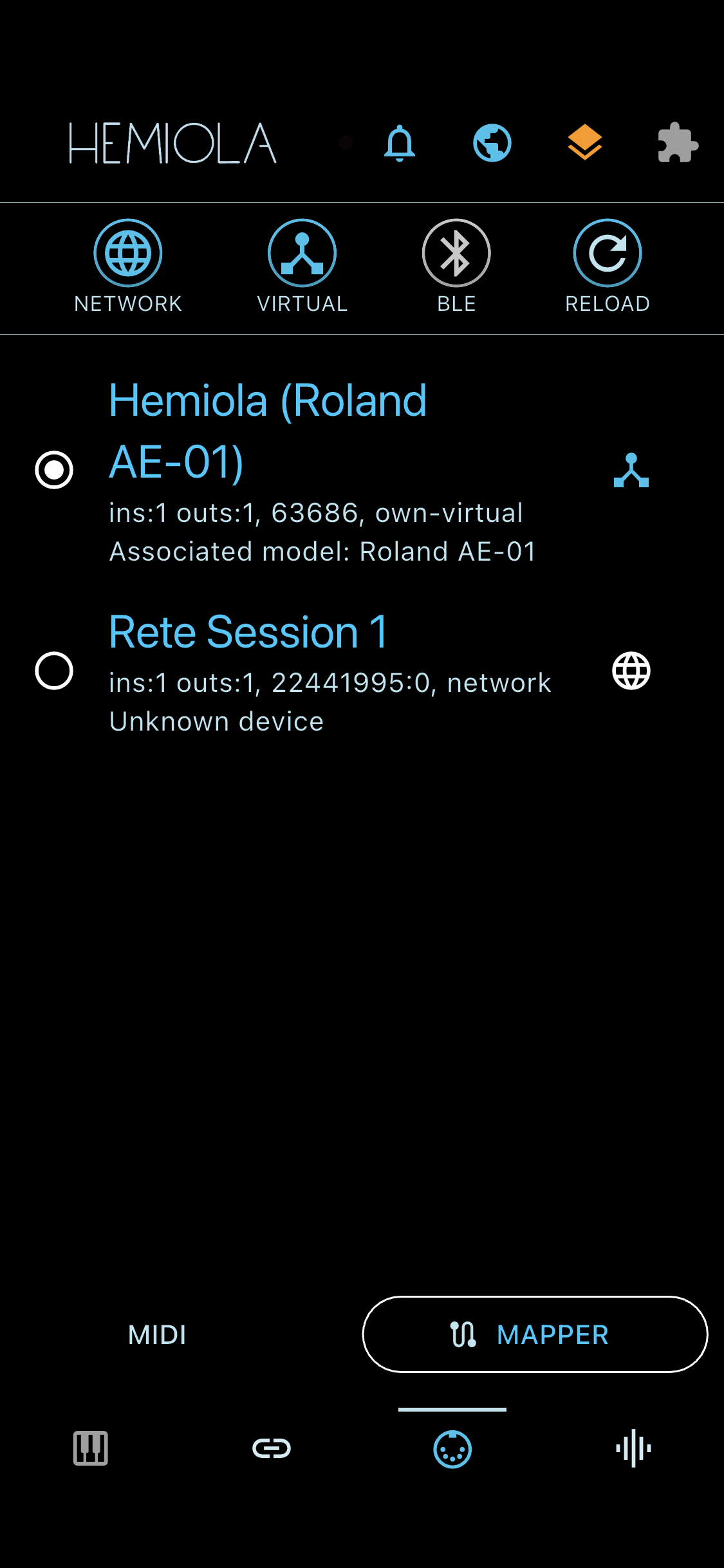Tap the globe icon in the header

(x=492, y=143)
